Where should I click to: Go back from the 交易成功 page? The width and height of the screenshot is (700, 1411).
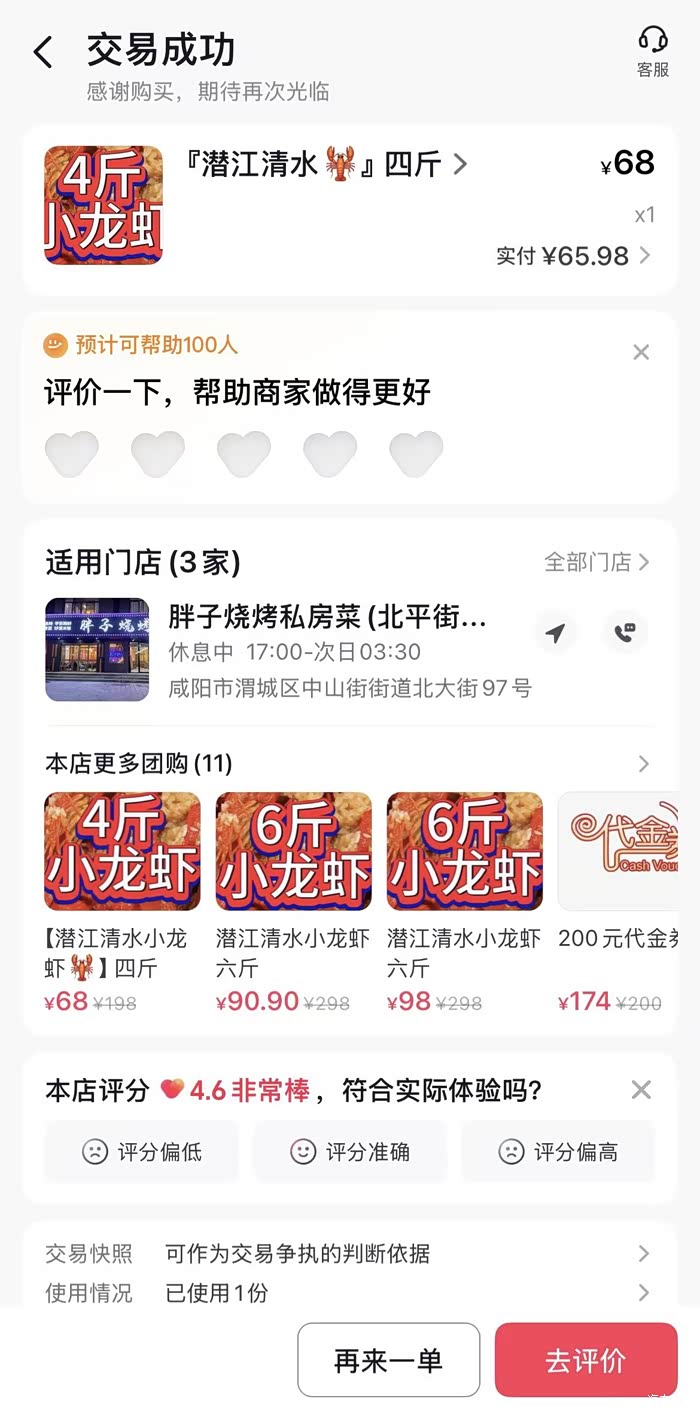click(43, 52)
